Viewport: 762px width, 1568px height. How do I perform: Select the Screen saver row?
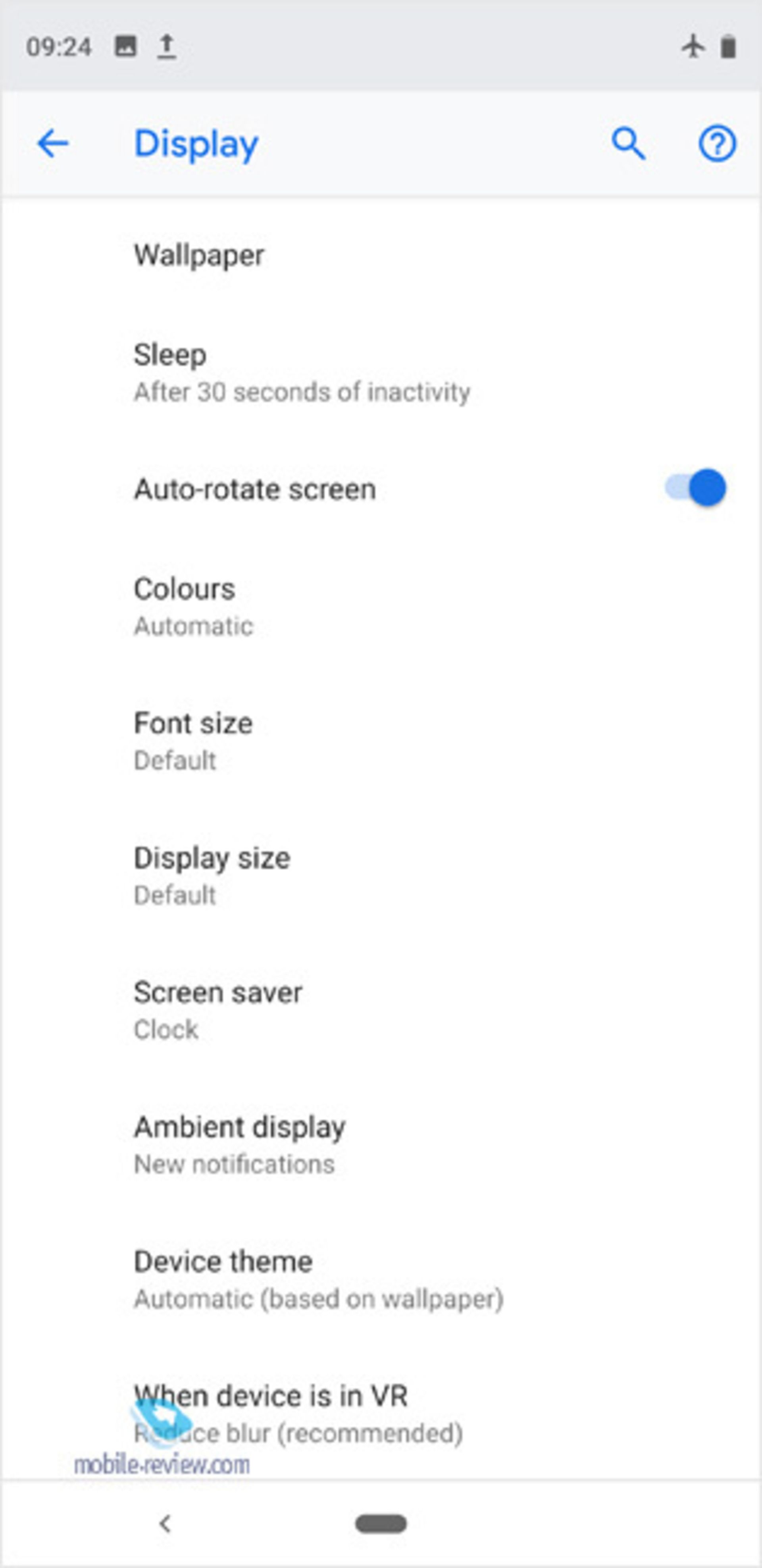(217, 1010)
